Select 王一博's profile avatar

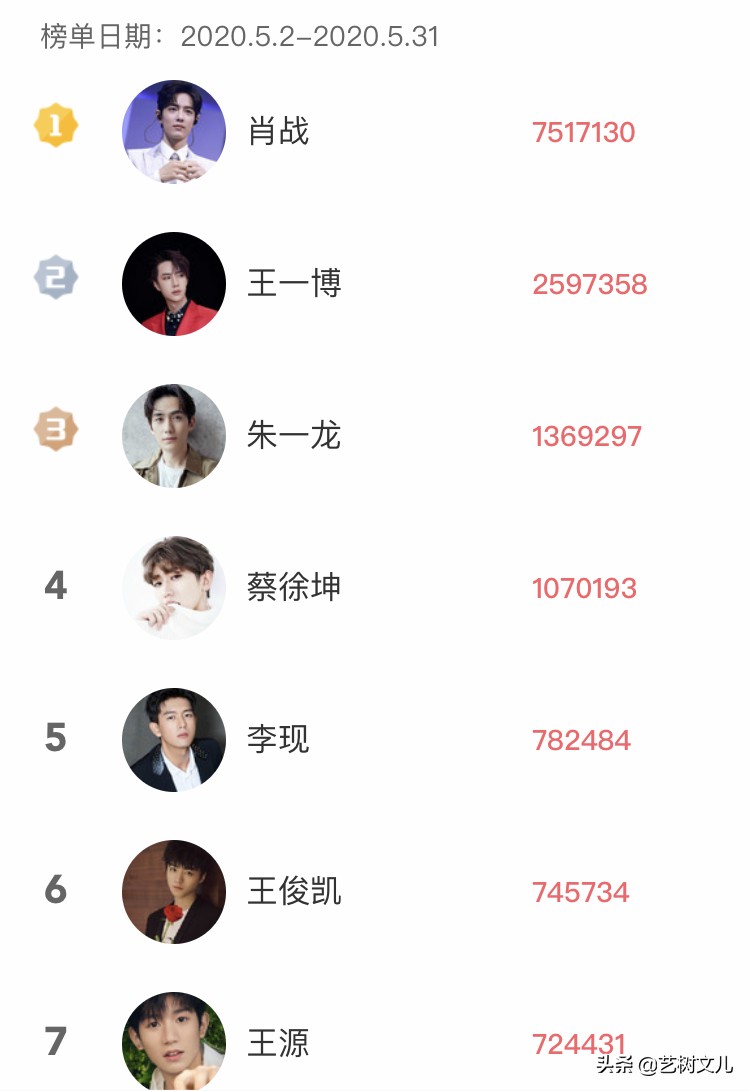coord(173,283)
